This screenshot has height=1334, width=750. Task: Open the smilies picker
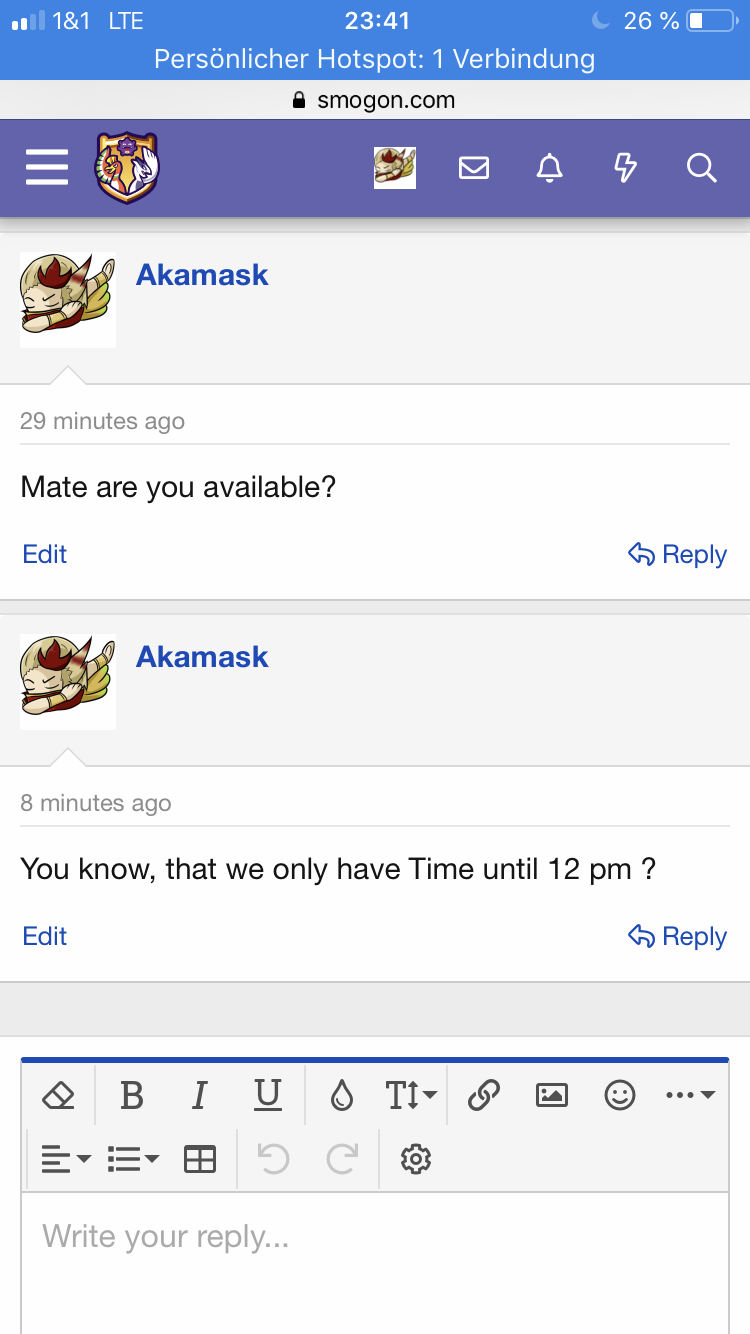pyautogui.click(x=620, y=1096)
